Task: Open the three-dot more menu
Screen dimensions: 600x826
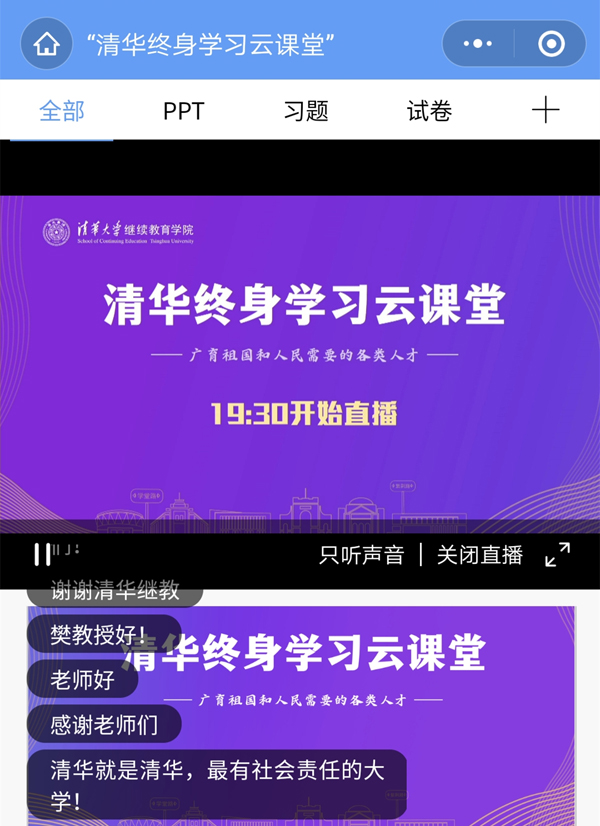Action: tap(478, 44)
